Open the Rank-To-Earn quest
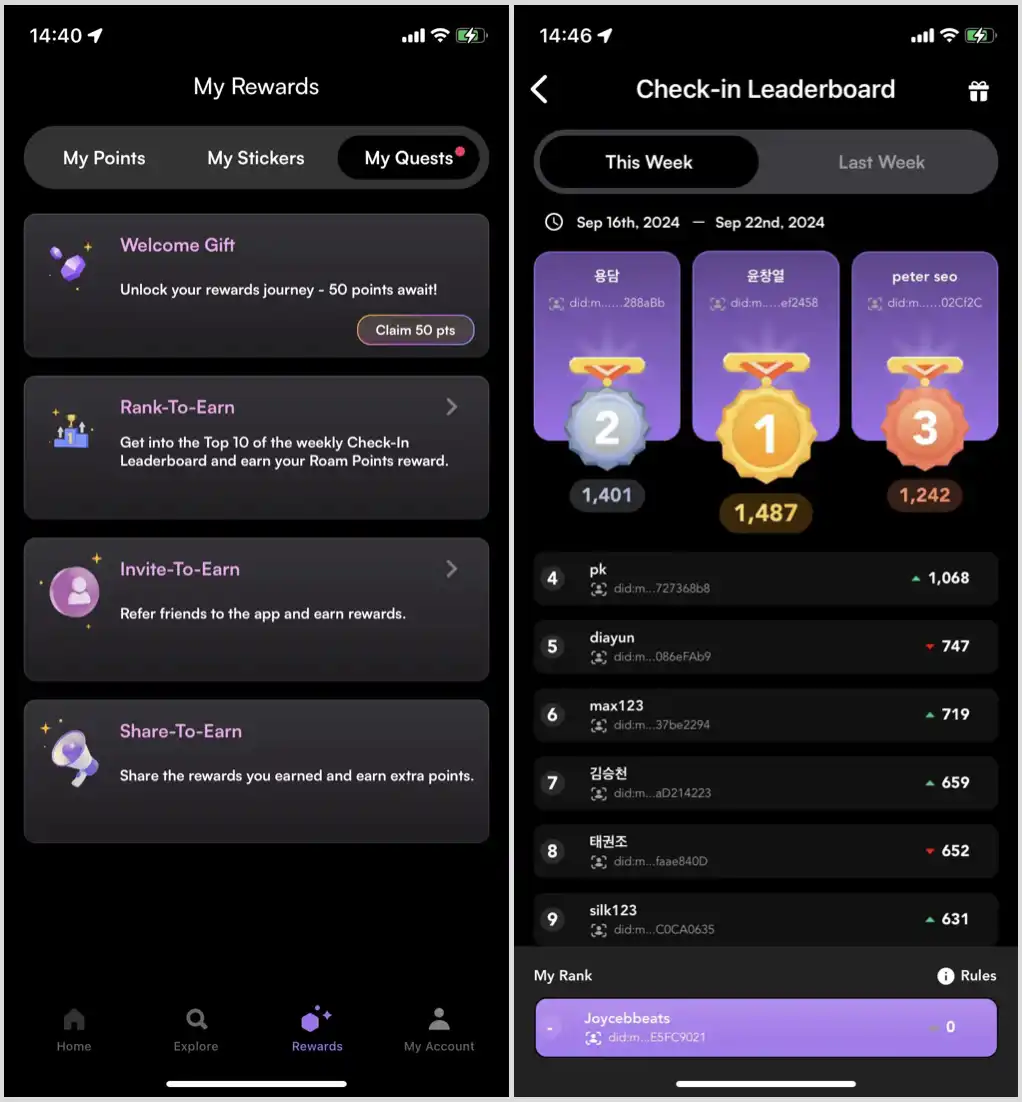The image size is (1022, 1102). (x=256, y=446)
